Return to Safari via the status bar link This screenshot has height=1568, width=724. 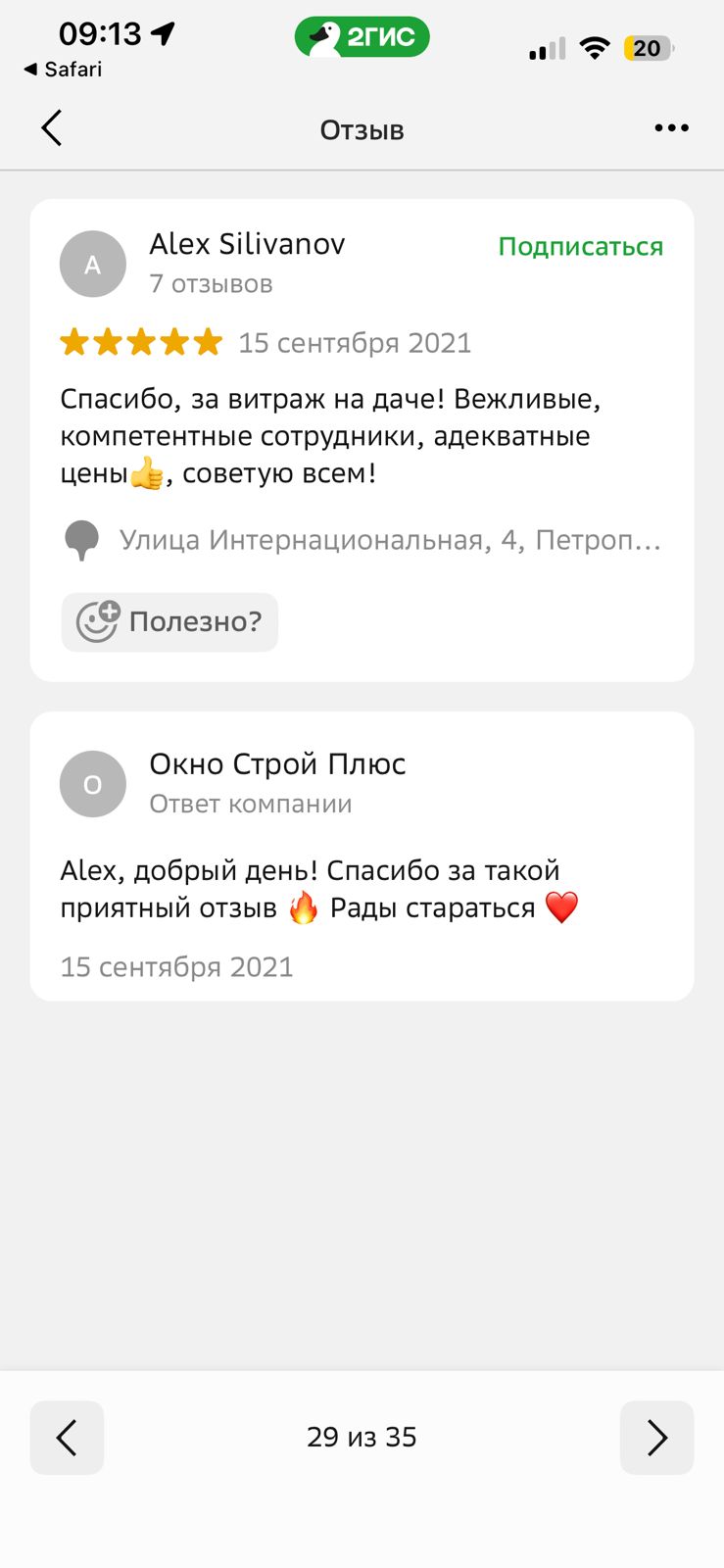pyautogui.click(x=63, y=70)
